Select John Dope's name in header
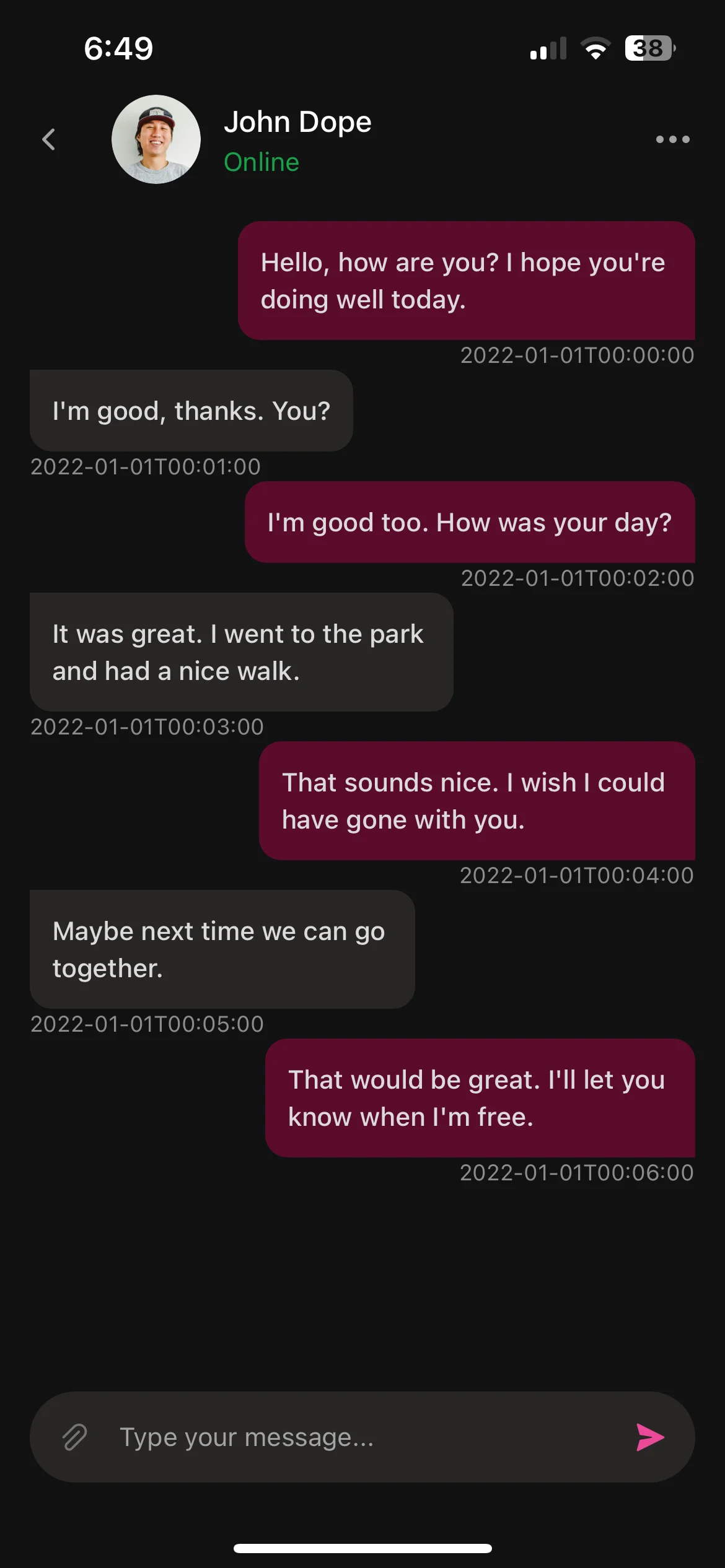Viewport: 725px width, 1568px height. [x=298, y=121]
